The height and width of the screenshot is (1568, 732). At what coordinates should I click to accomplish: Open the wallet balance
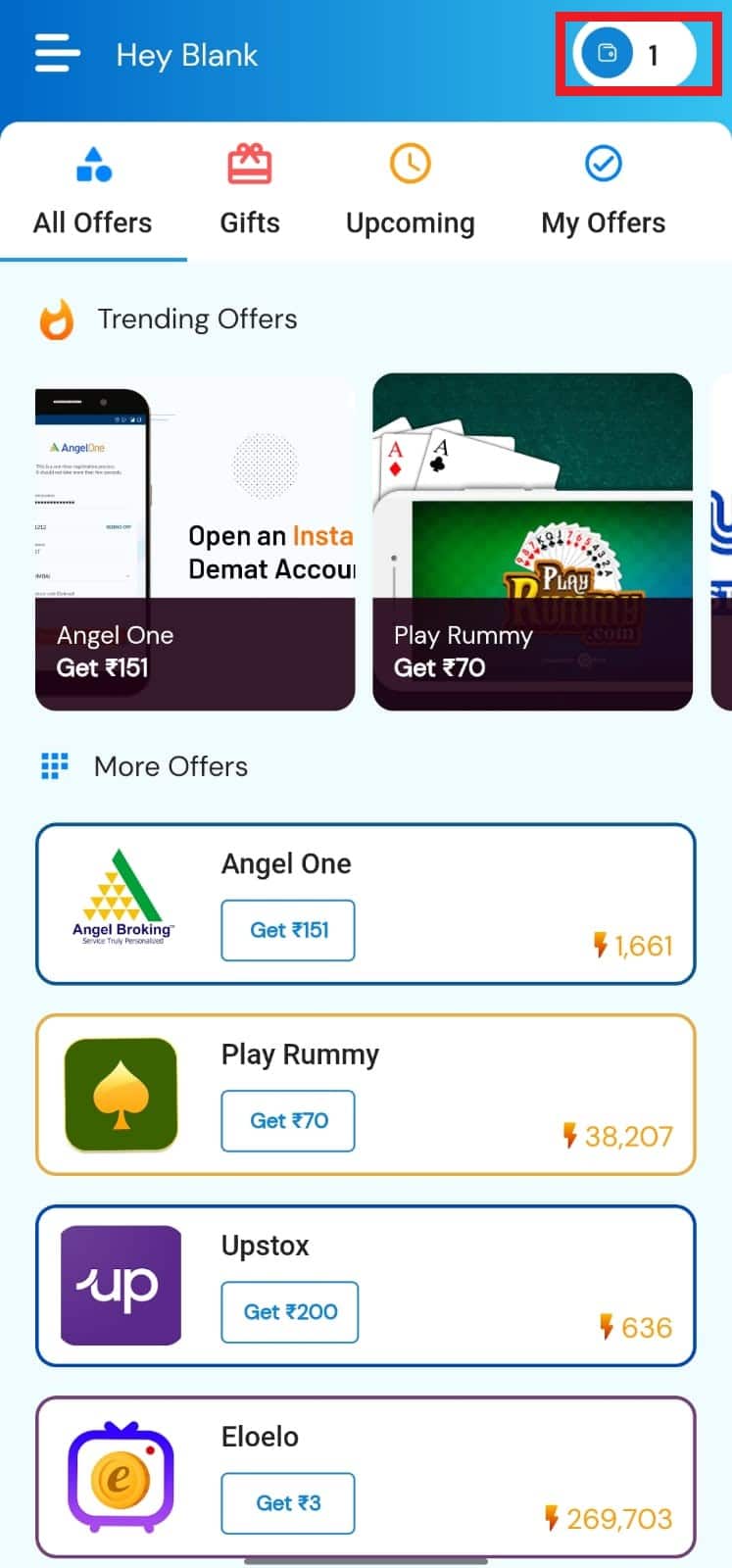pos(635,54)
